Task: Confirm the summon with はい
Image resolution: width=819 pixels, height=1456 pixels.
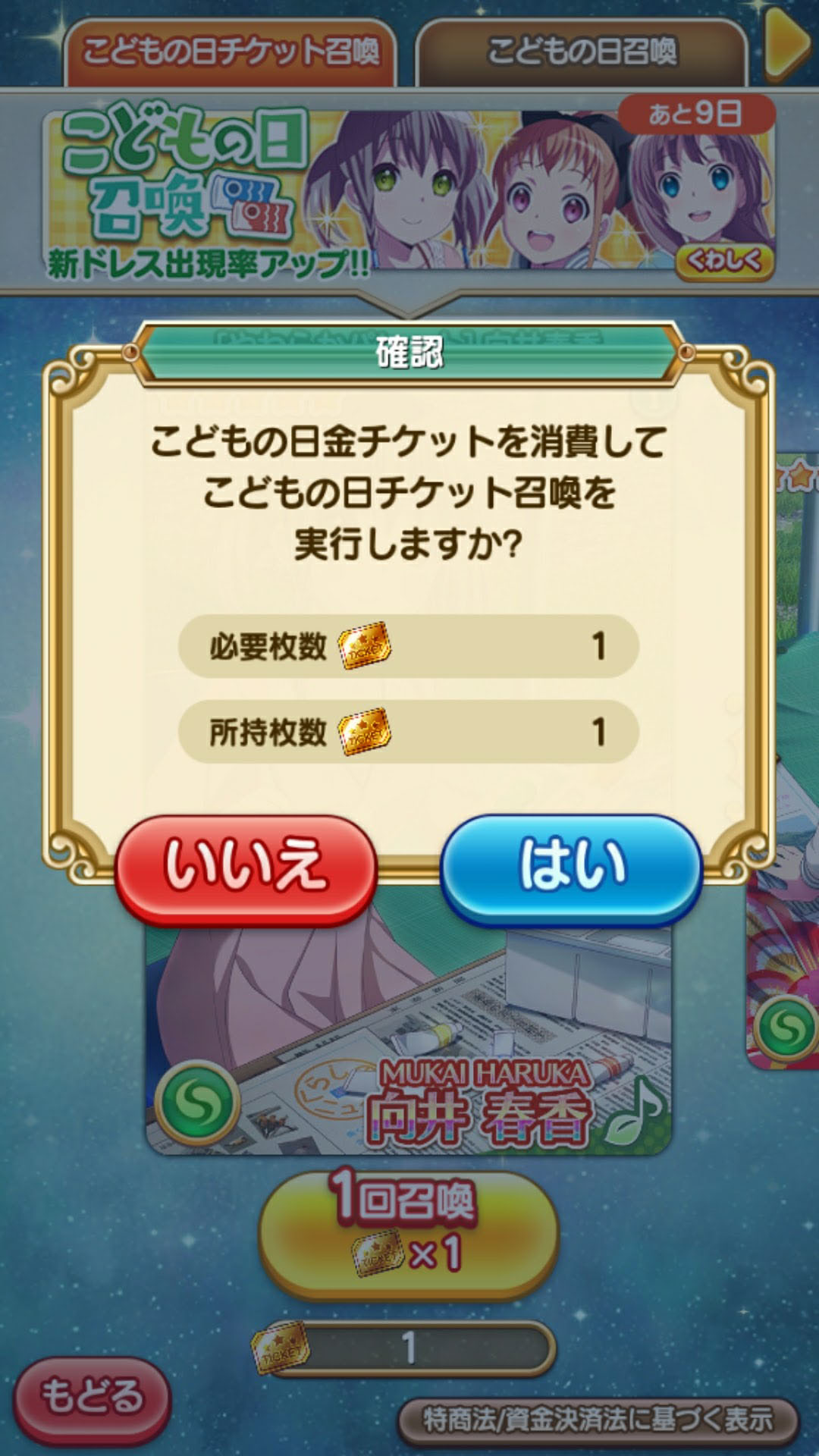Action: point(570,869)
